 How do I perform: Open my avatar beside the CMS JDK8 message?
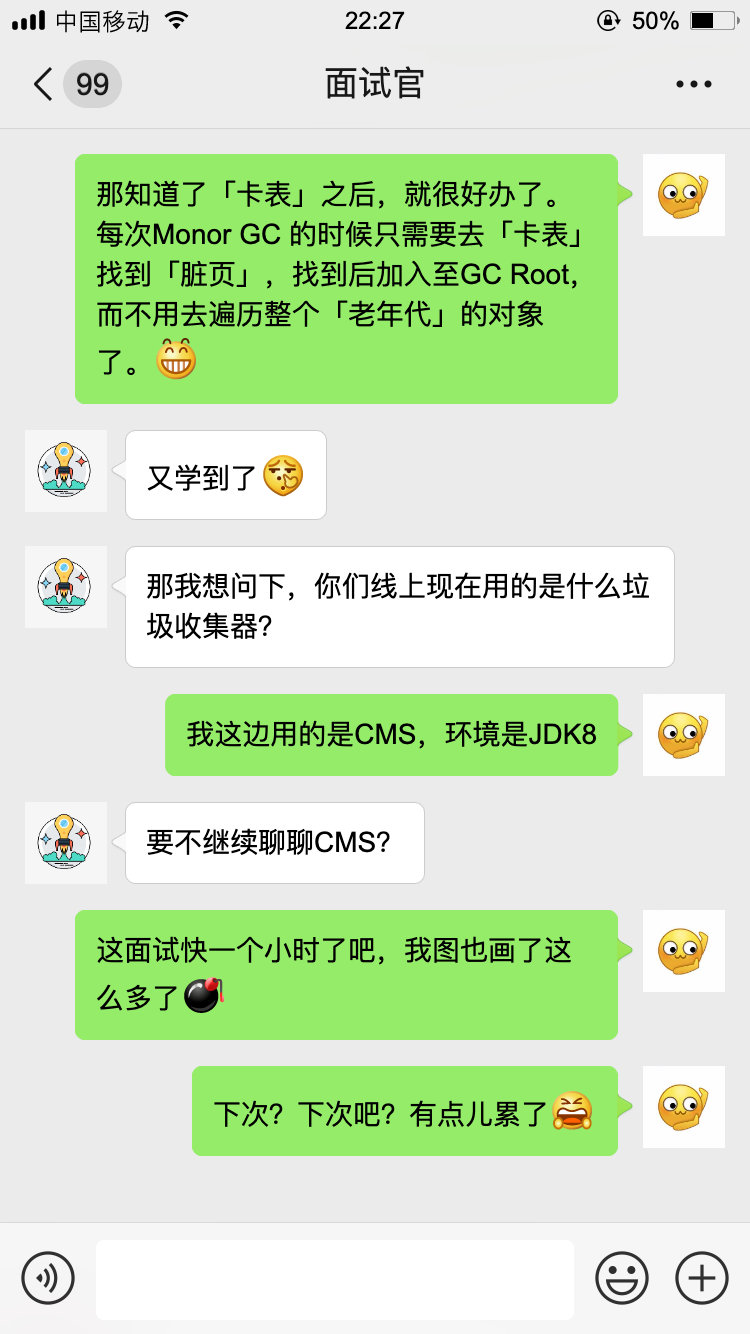click(x=683, y=735)
